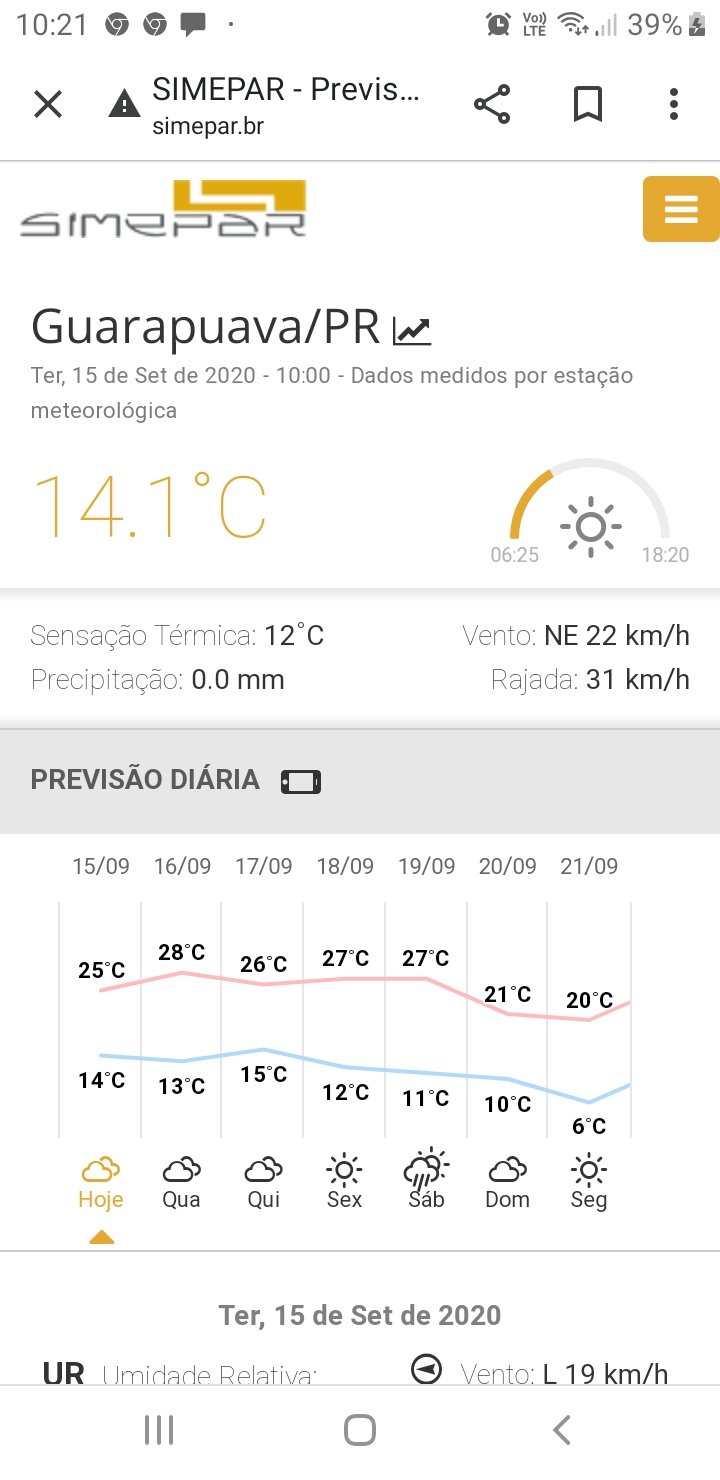Open recent apps from the navigation bar

pos(159,1430)
